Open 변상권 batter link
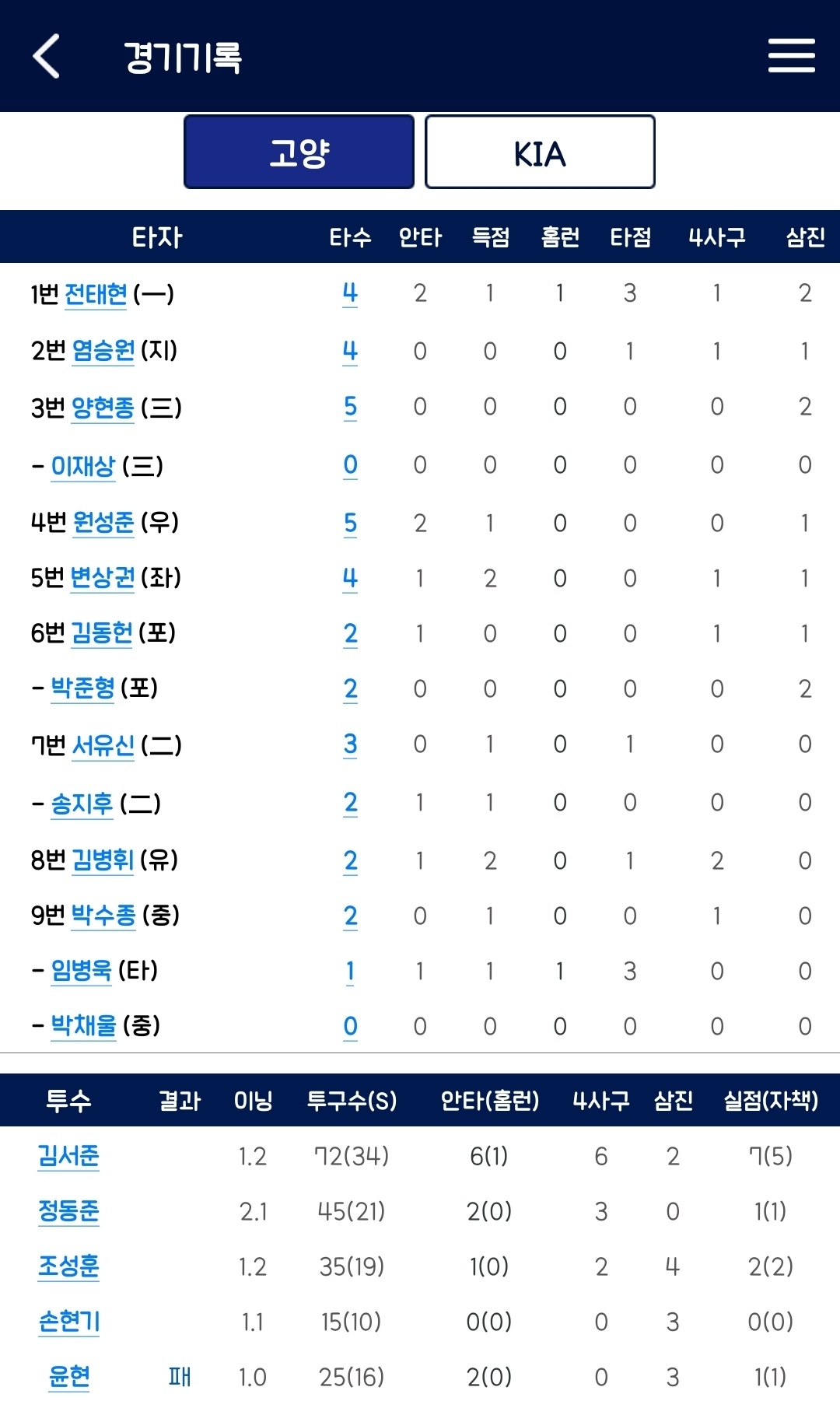The height and width of the screenshot is (1415, 840). [x=103, y=578]
